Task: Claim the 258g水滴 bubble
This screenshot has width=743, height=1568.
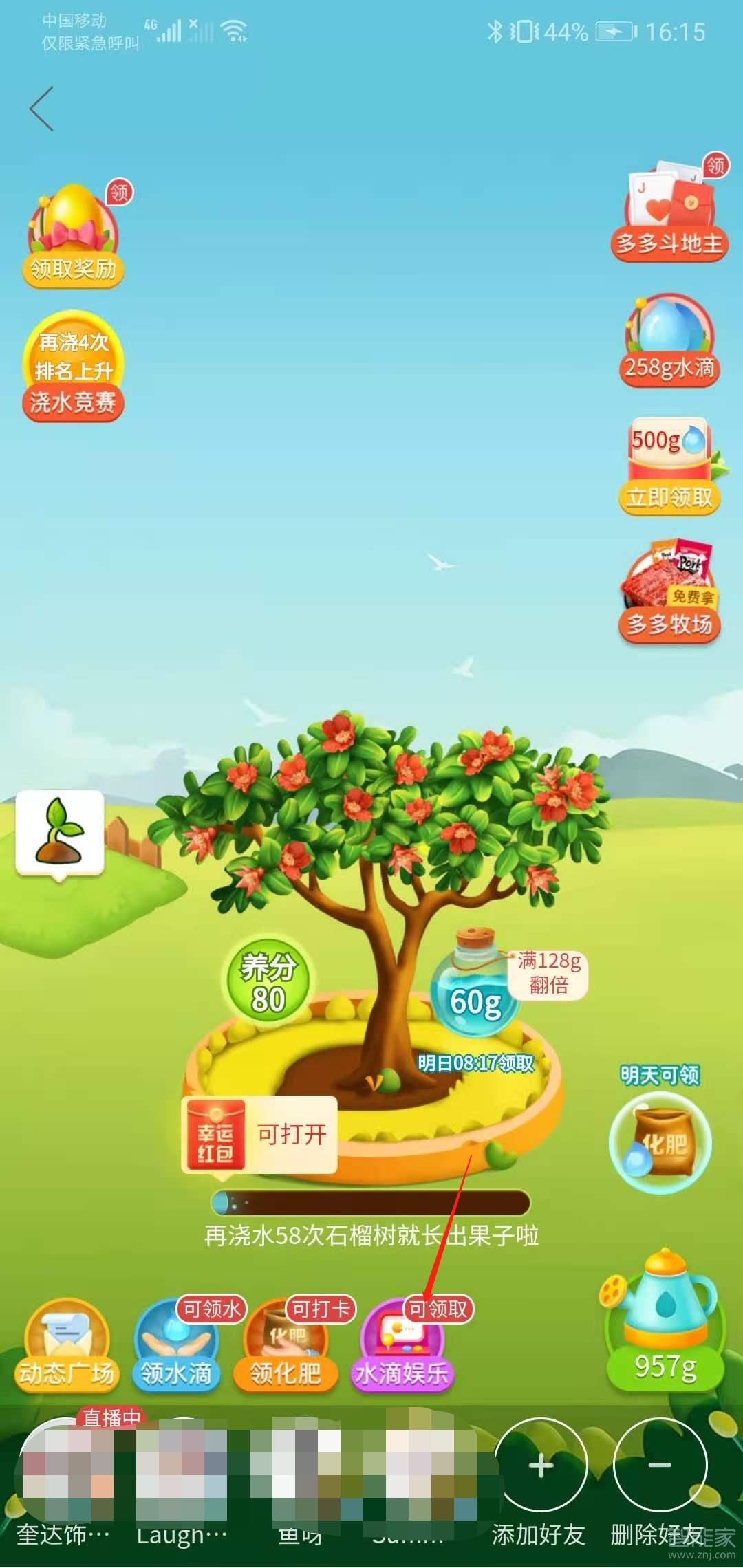Action: (x=669, y=342)
